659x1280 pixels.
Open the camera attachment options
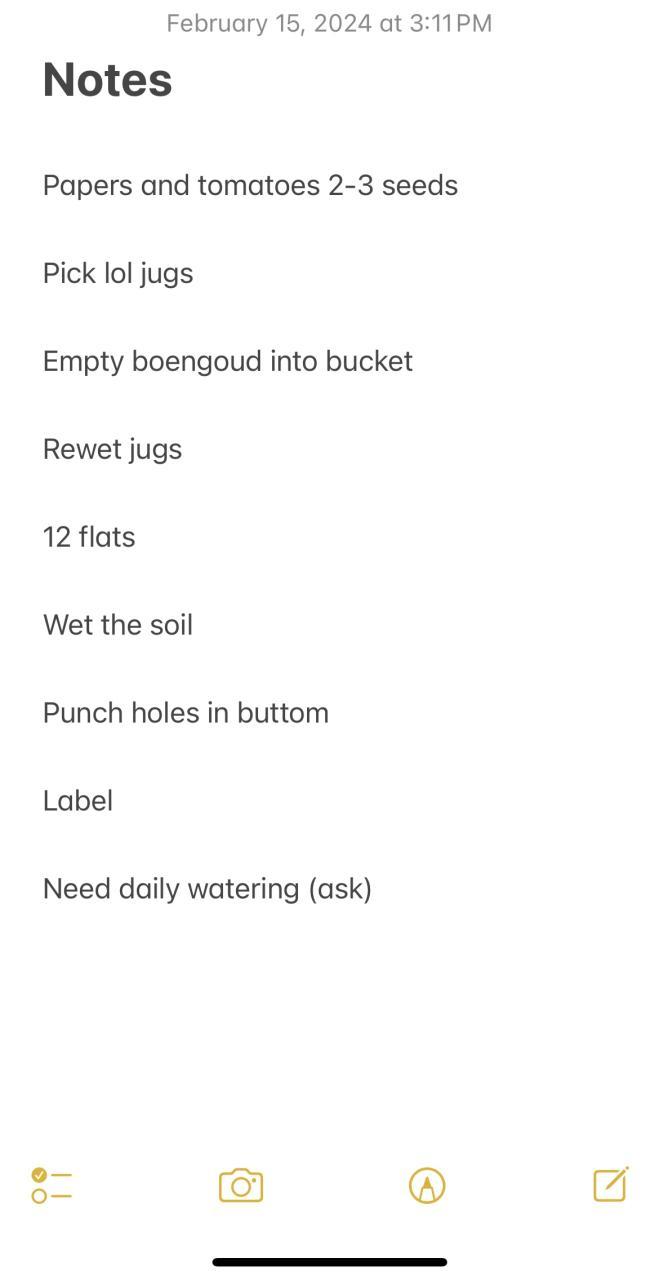click(x=241, y=1186)
